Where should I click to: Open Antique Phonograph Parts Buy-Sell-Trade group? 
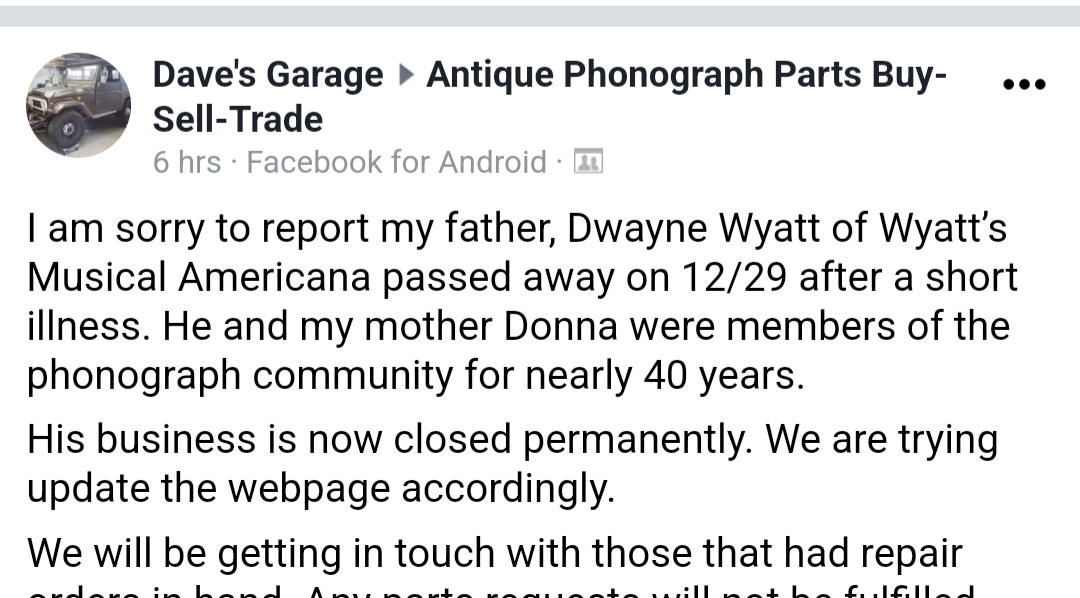tap(686, 75)
